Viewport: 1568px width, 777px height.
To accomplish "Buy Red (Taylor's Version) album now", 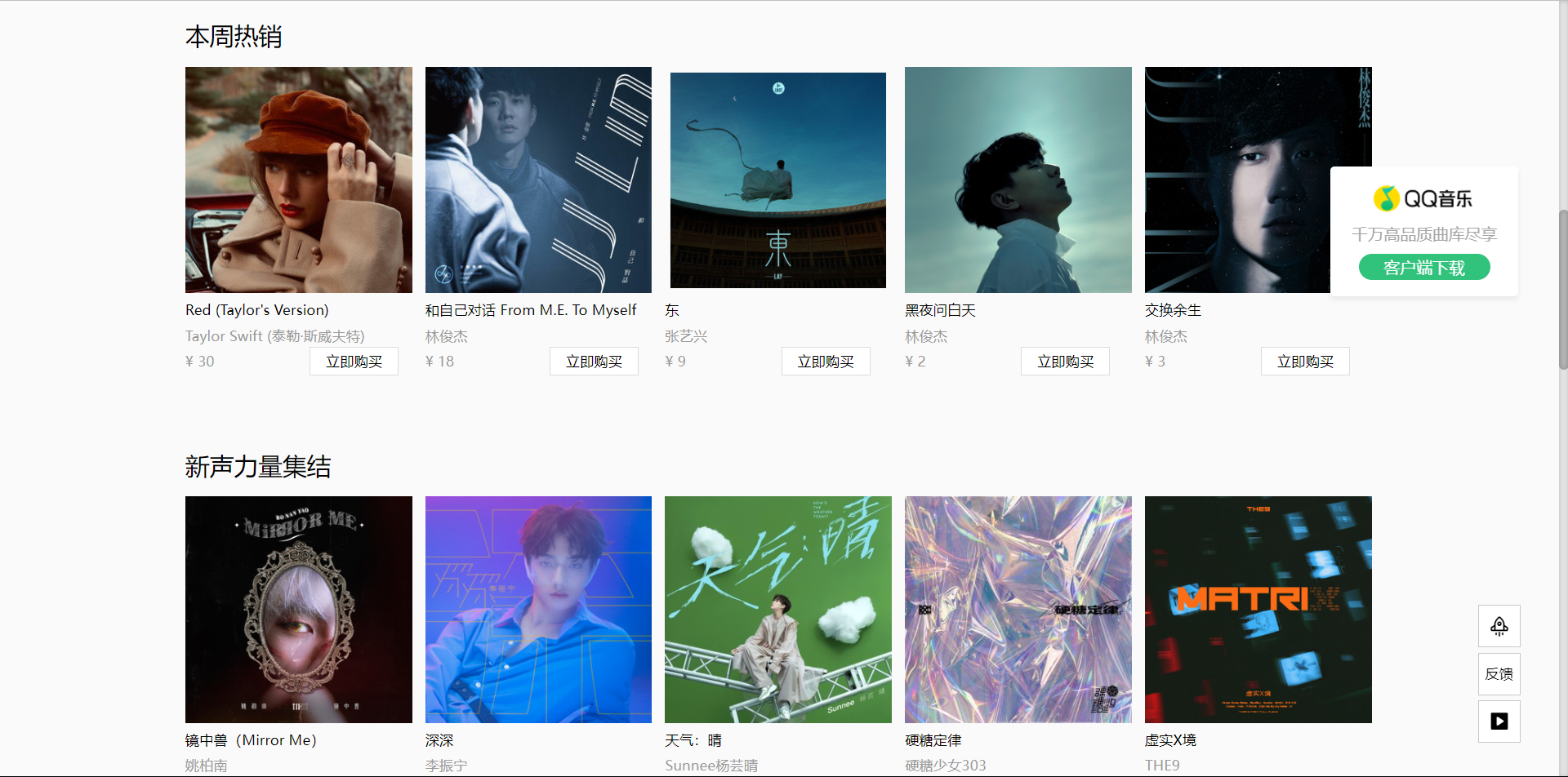I will pos(354,362).
